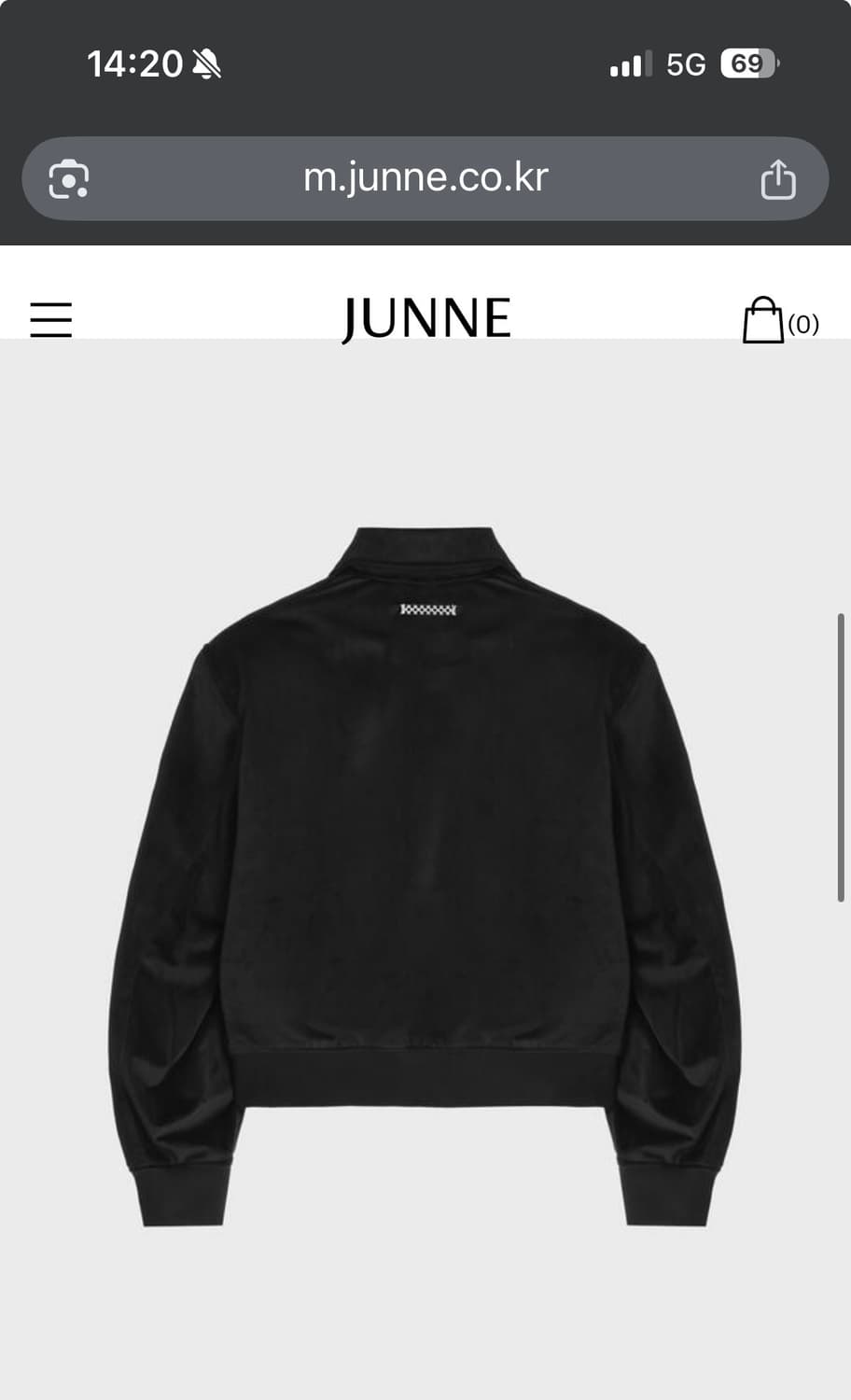
Task: Tap the battery percentage reading 69
Action: 746,63
